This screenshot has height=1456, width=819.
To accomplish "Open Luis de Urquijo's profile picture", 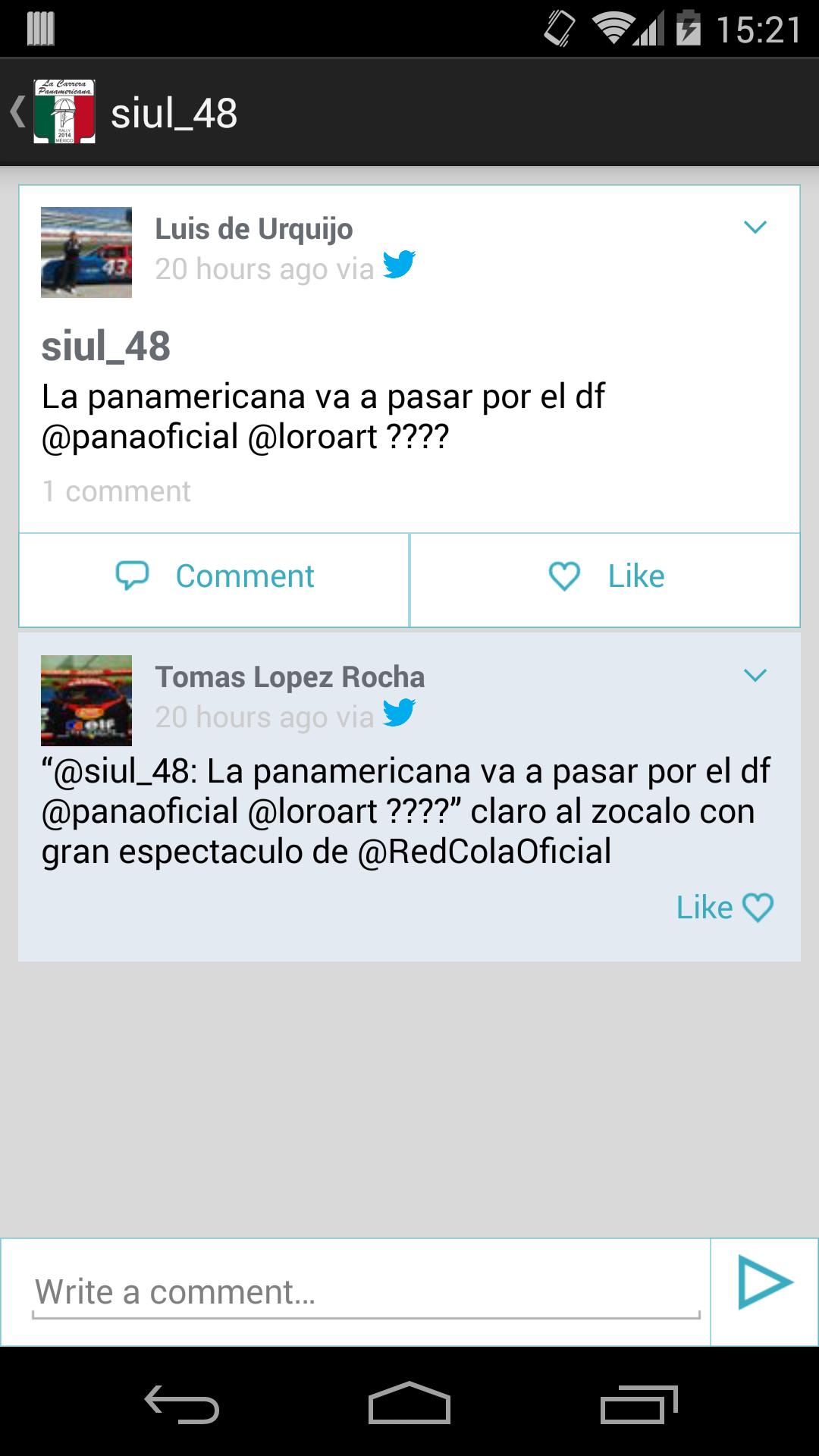I will [x=86, y=250].
